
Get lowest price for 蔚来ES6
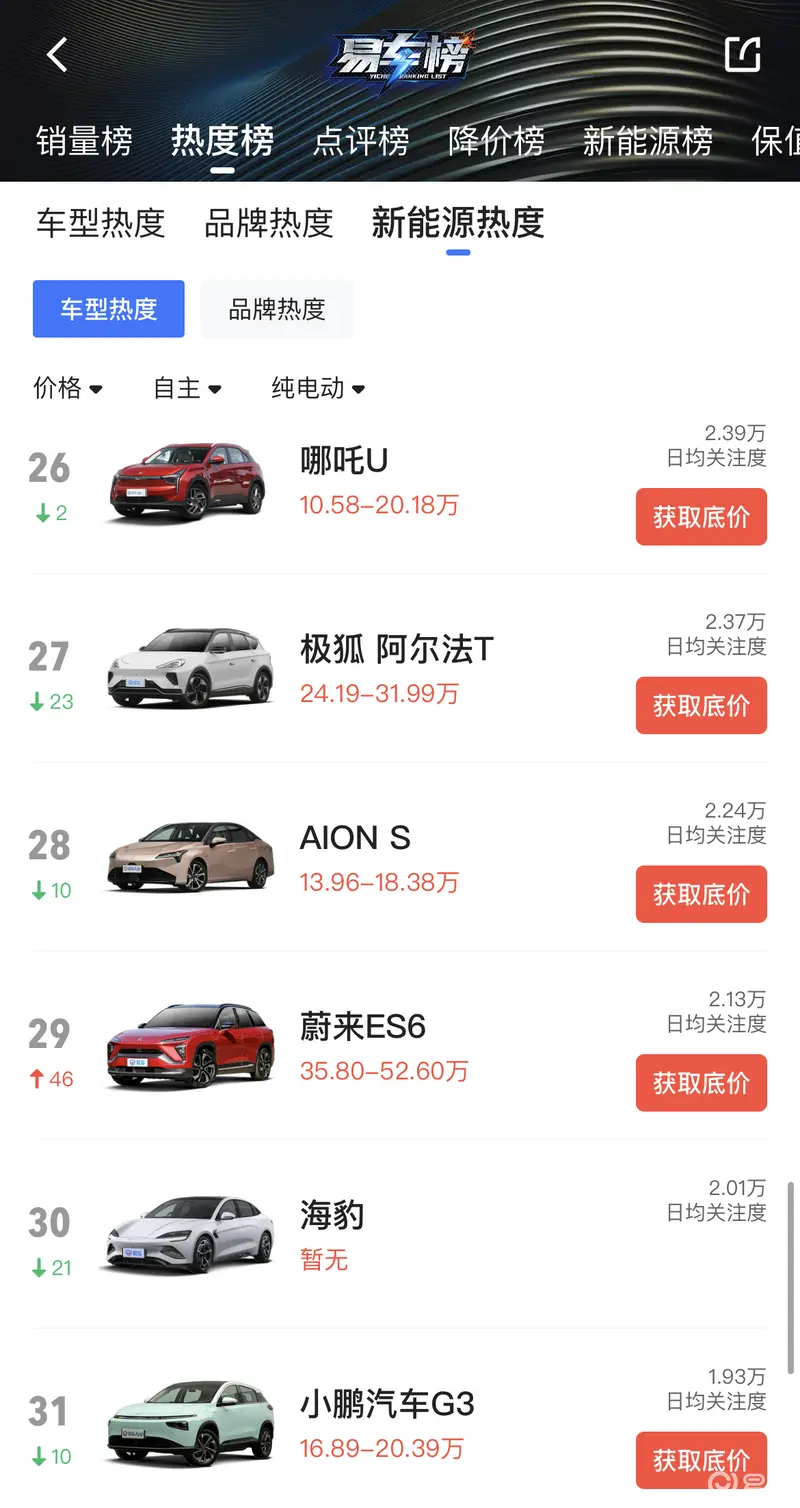tap(701, 1083)
